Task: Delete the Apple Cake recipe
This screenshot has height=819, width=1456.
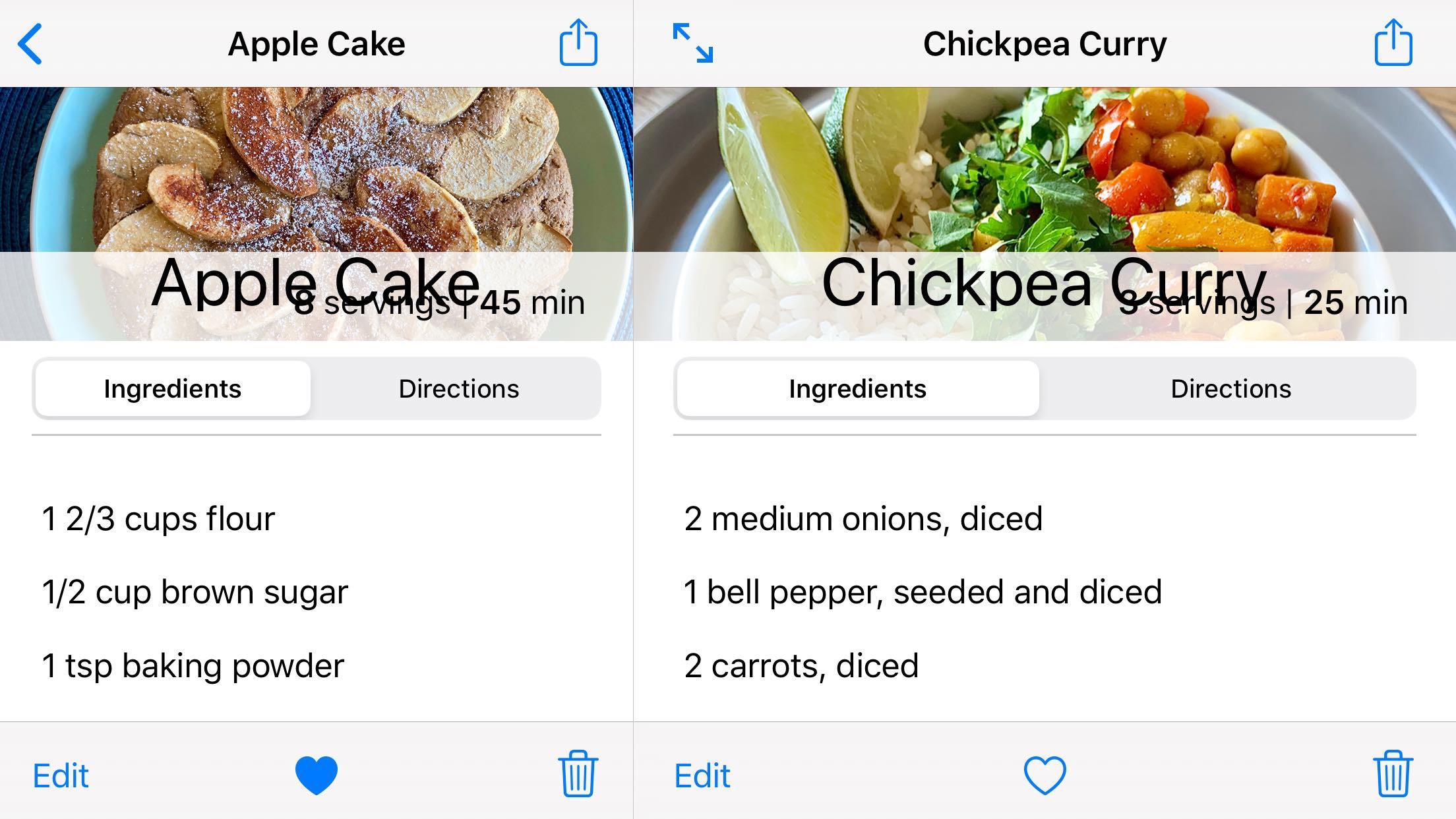Action: (578, 774)
